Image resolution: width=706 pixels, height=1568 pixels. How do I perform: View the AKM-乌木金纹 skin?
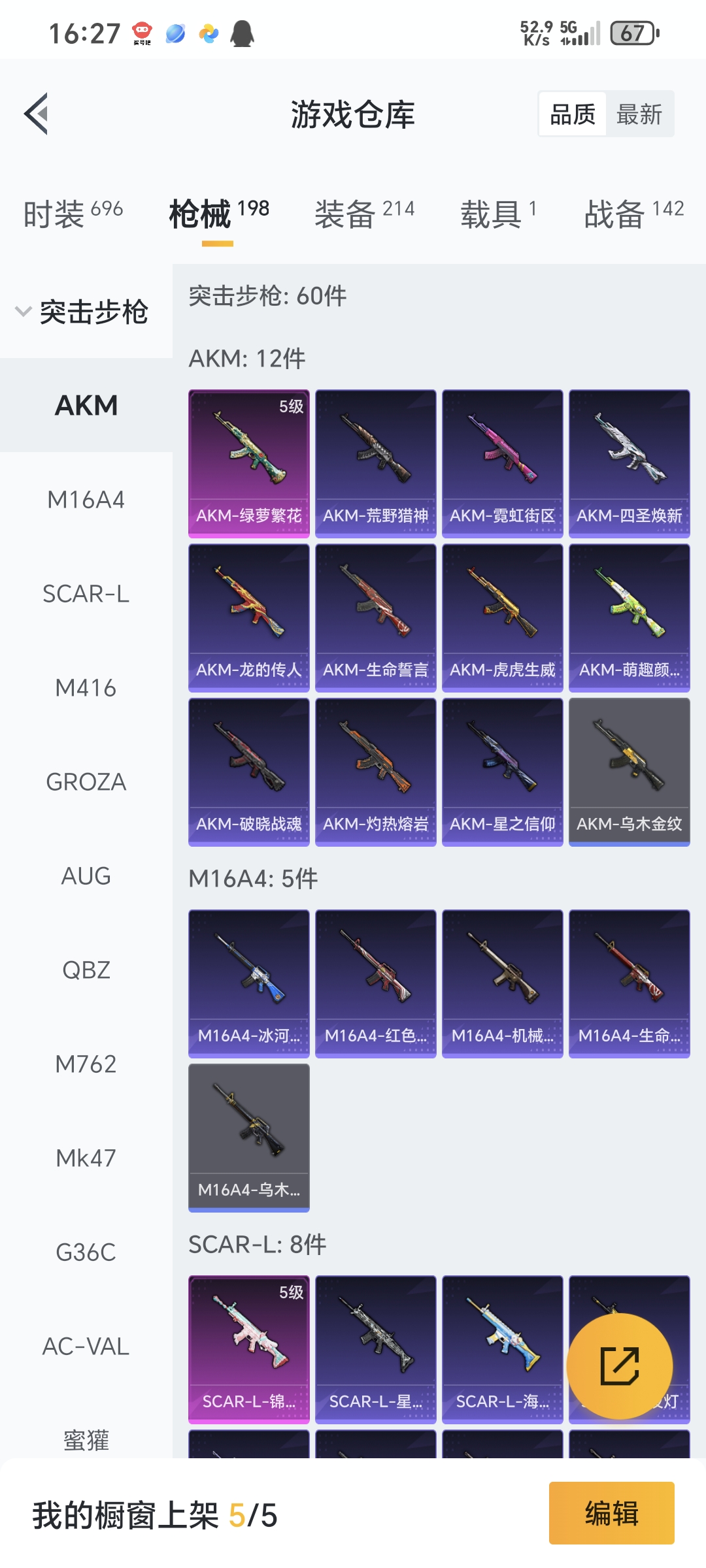(630, 772)
